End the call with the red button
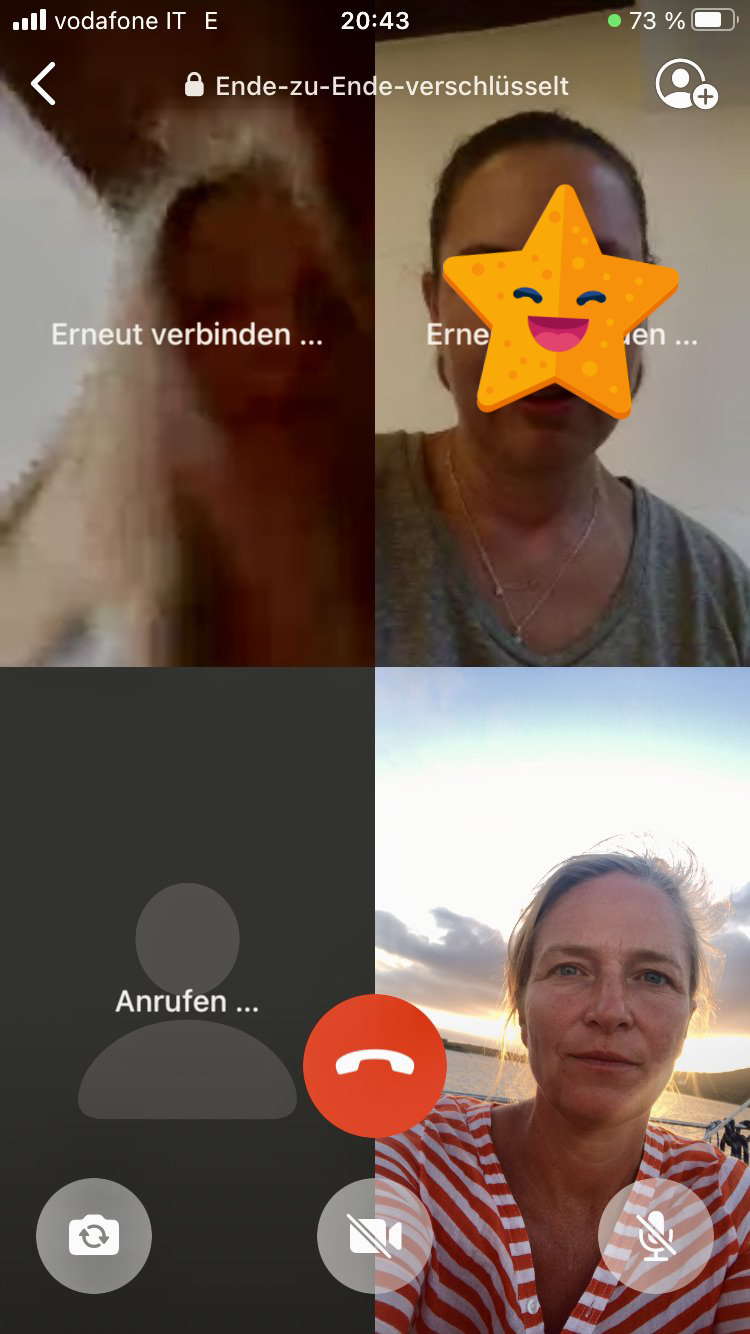Viewport: 750px width, 1334px height. pos(375,1065)
